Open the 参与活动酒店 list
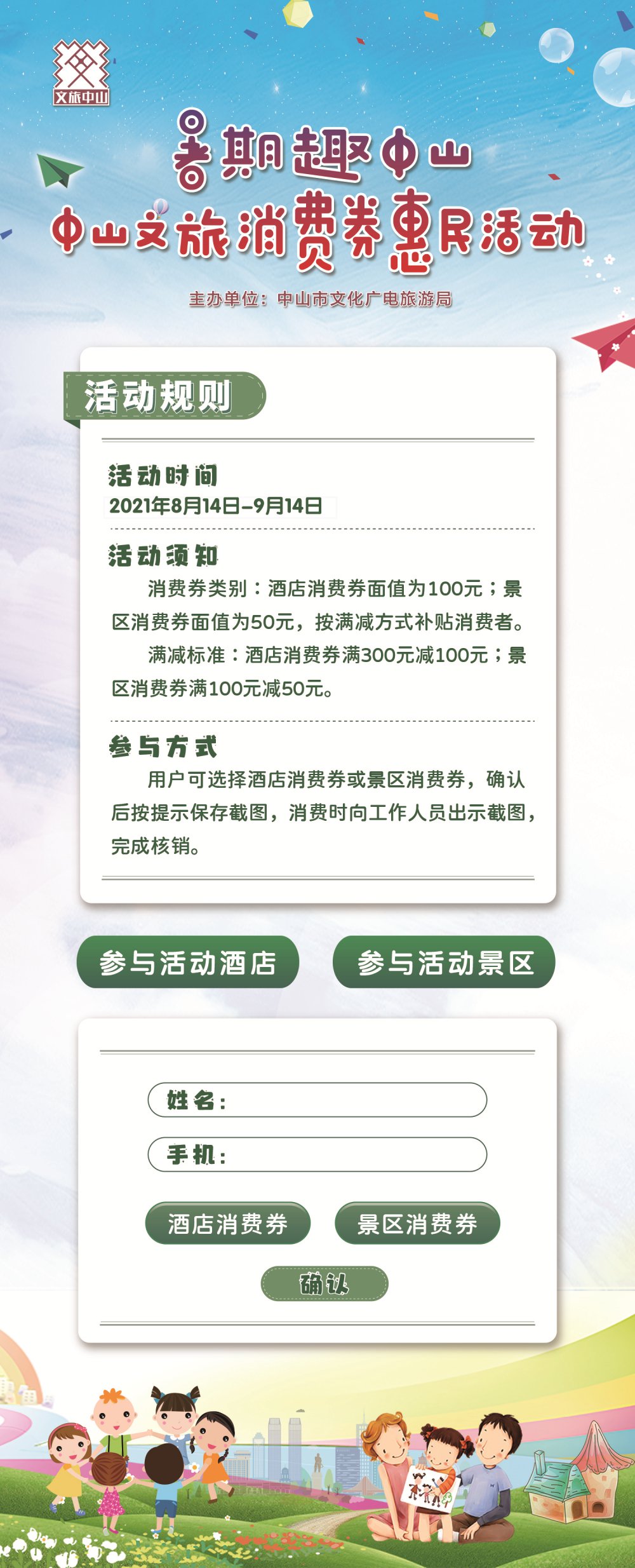Screen dimensions: 635x1568 click(188, 962)
